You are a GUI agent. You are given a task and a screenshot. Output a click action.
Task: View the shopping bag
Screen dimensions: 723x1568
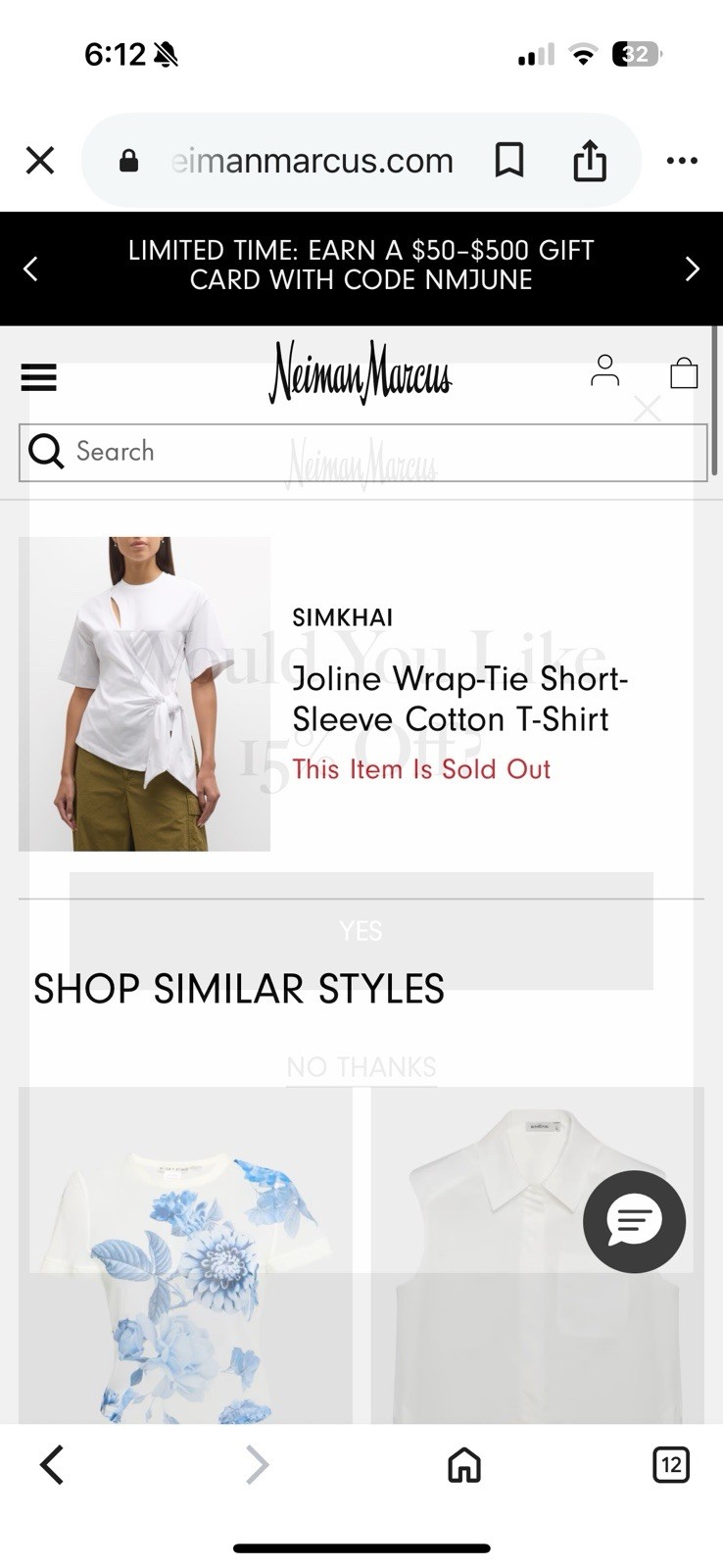coord(684,371)
